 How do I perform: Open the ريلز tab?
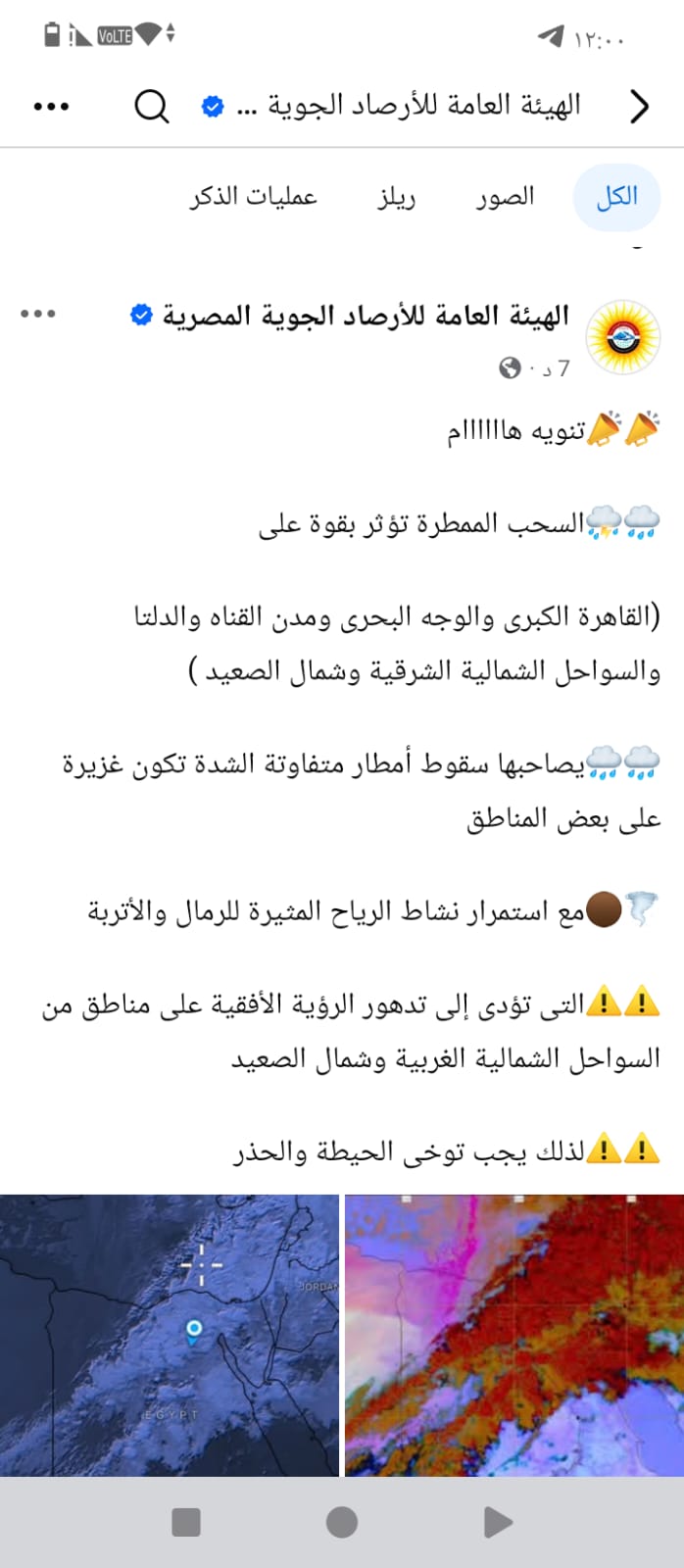pyautogui.click(x=397, y=197)
